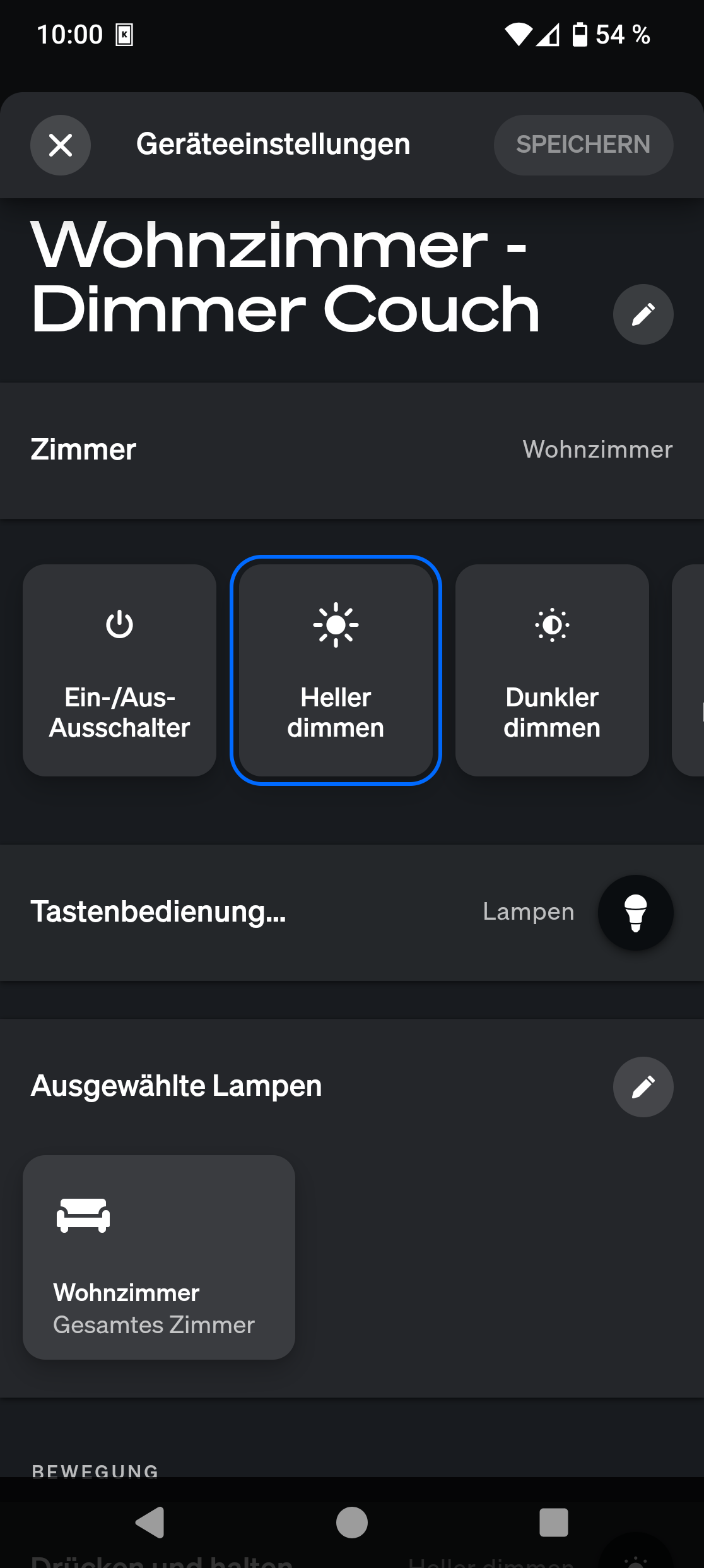Tap the light bulb icon beside Lampen
The image size is (704, 1568).
point(636,913)
